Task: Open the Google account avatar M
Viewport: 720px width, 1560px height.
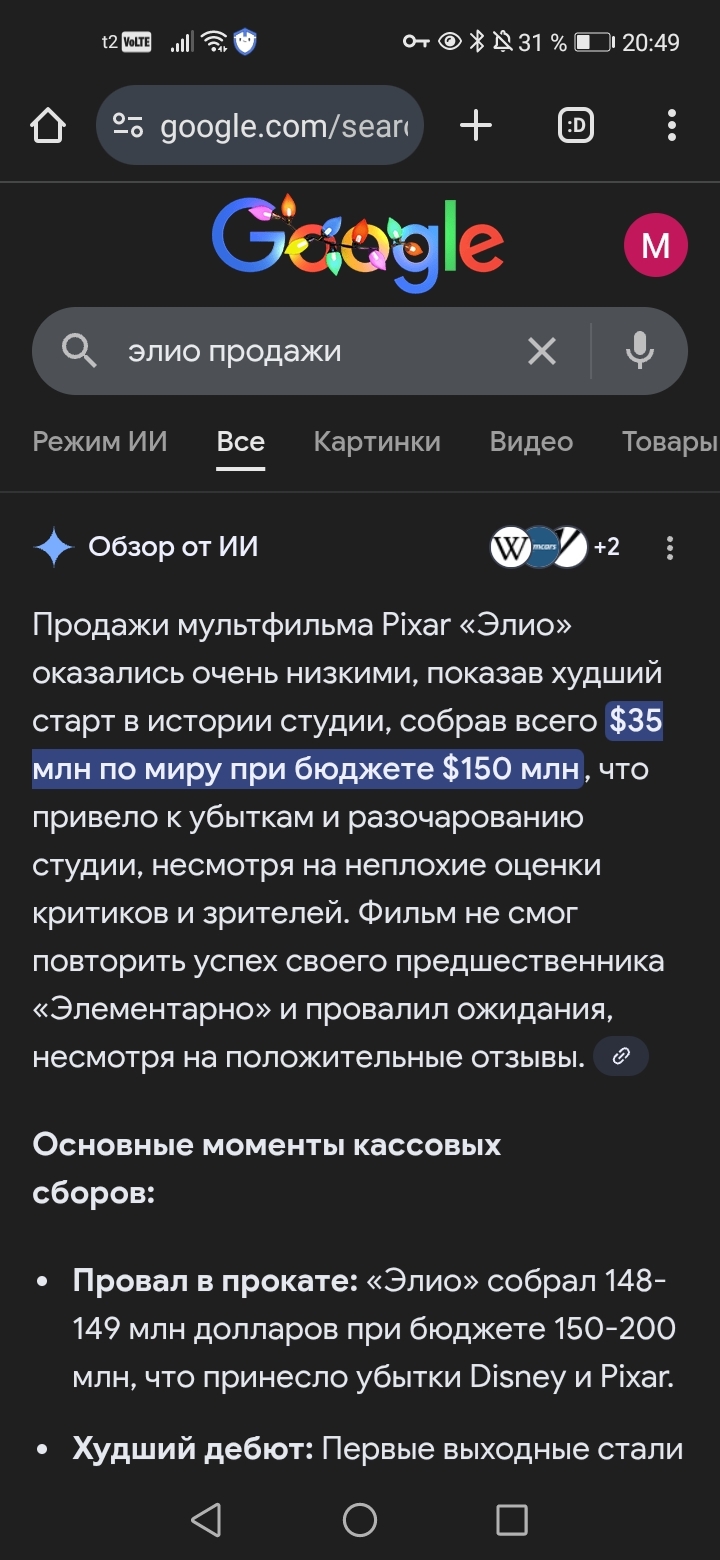Action: click(655, 245)
